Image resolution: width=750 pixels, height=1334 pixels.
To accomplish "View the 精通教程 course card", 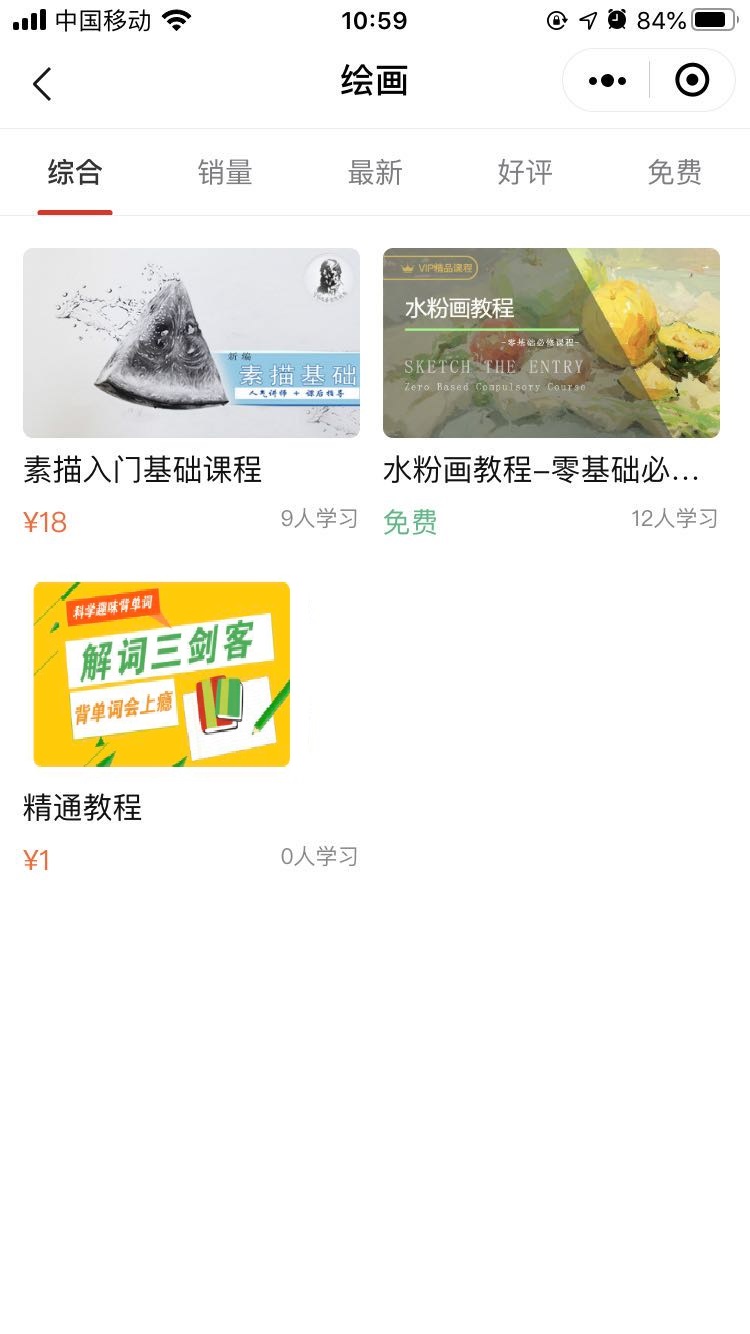I will (x=162, y=675).
